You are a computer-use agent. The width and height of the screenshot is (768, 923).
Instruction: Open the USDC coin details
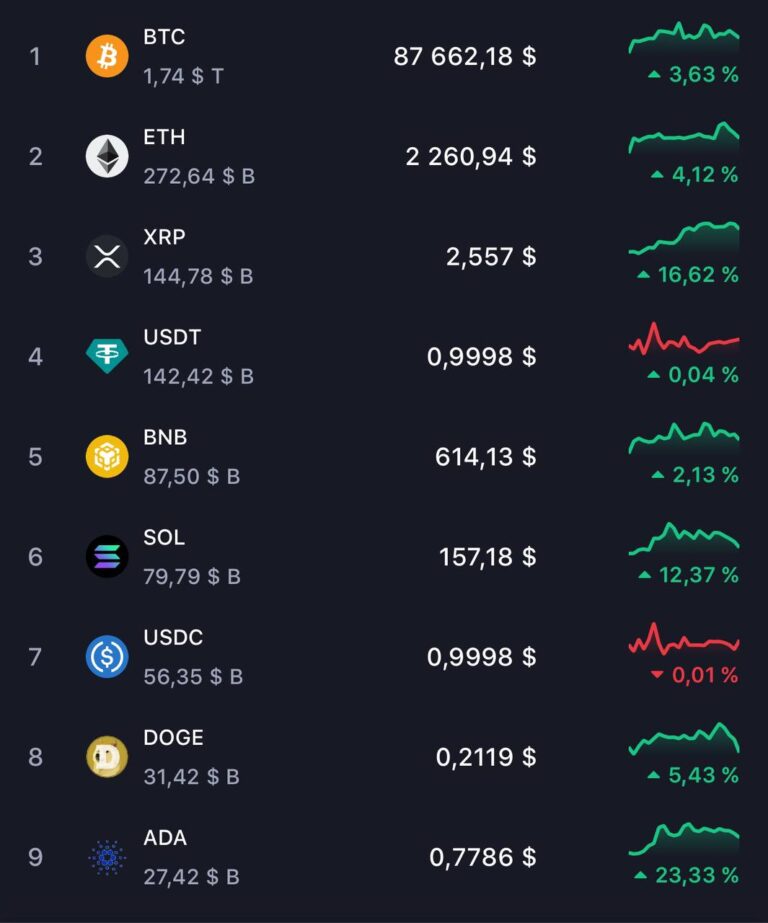point(384,656)
